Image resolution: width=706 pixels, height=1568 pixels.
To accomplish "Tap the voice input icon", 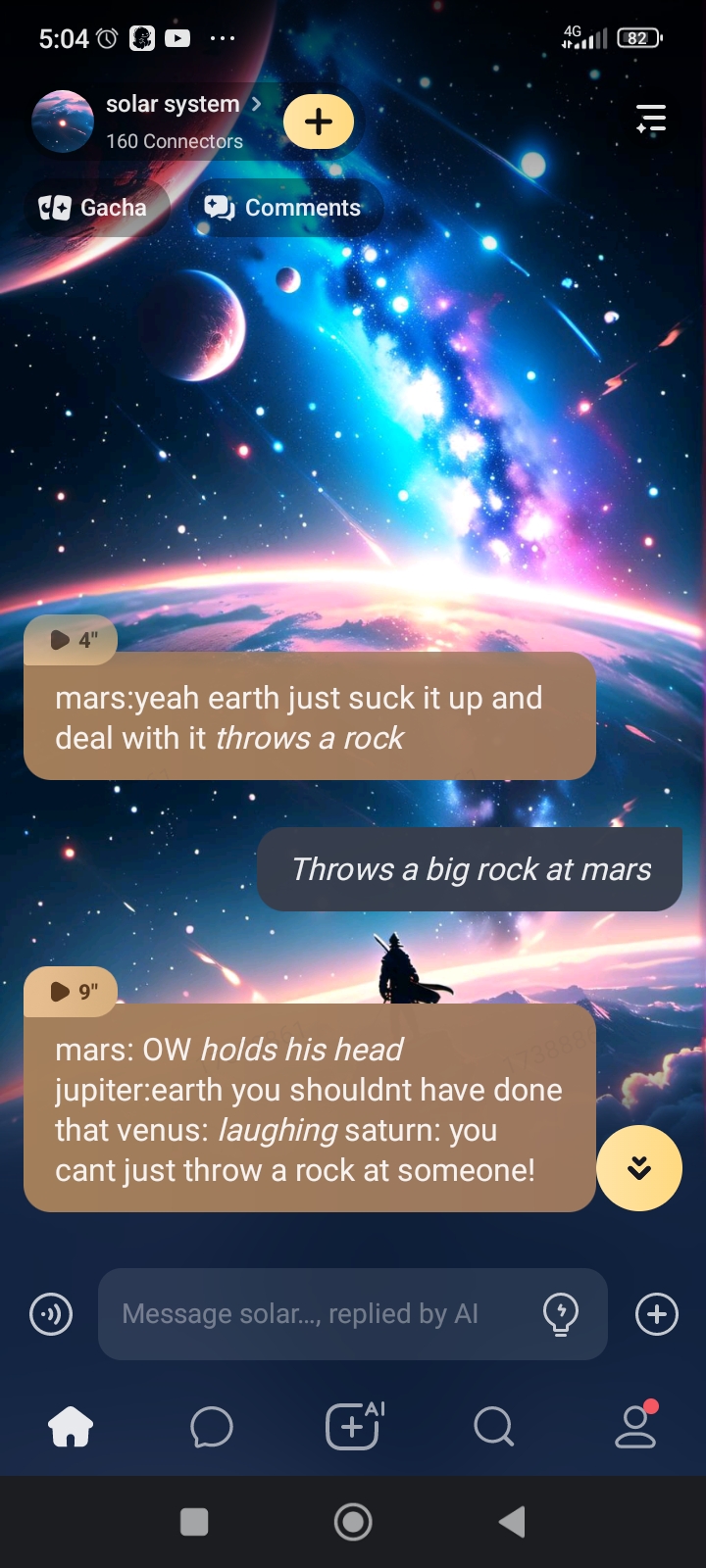I will (x=51, y=1314).
